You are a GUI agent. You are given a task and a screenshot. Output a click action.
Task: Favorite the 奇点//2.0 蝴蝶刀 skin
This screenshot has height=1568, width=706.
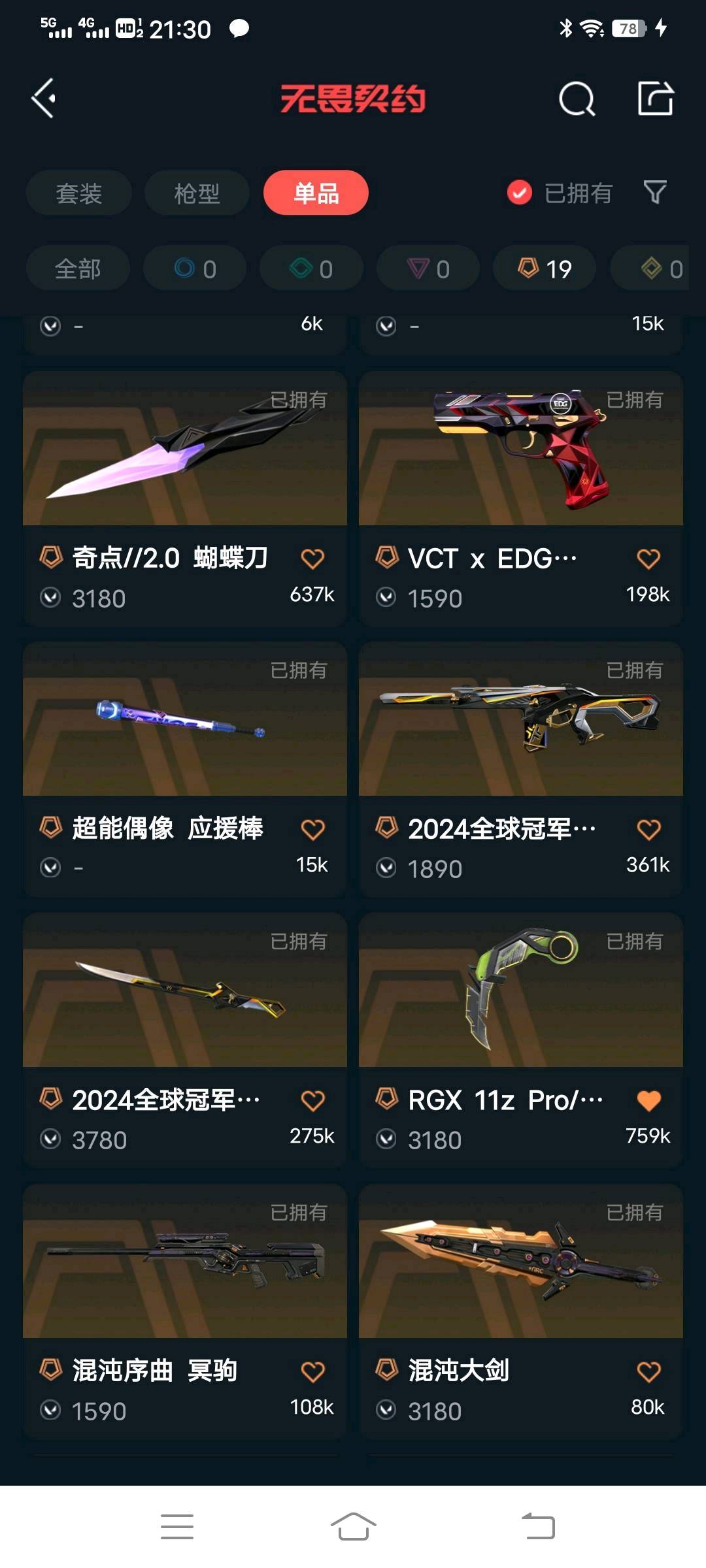[x=312, y=559]
